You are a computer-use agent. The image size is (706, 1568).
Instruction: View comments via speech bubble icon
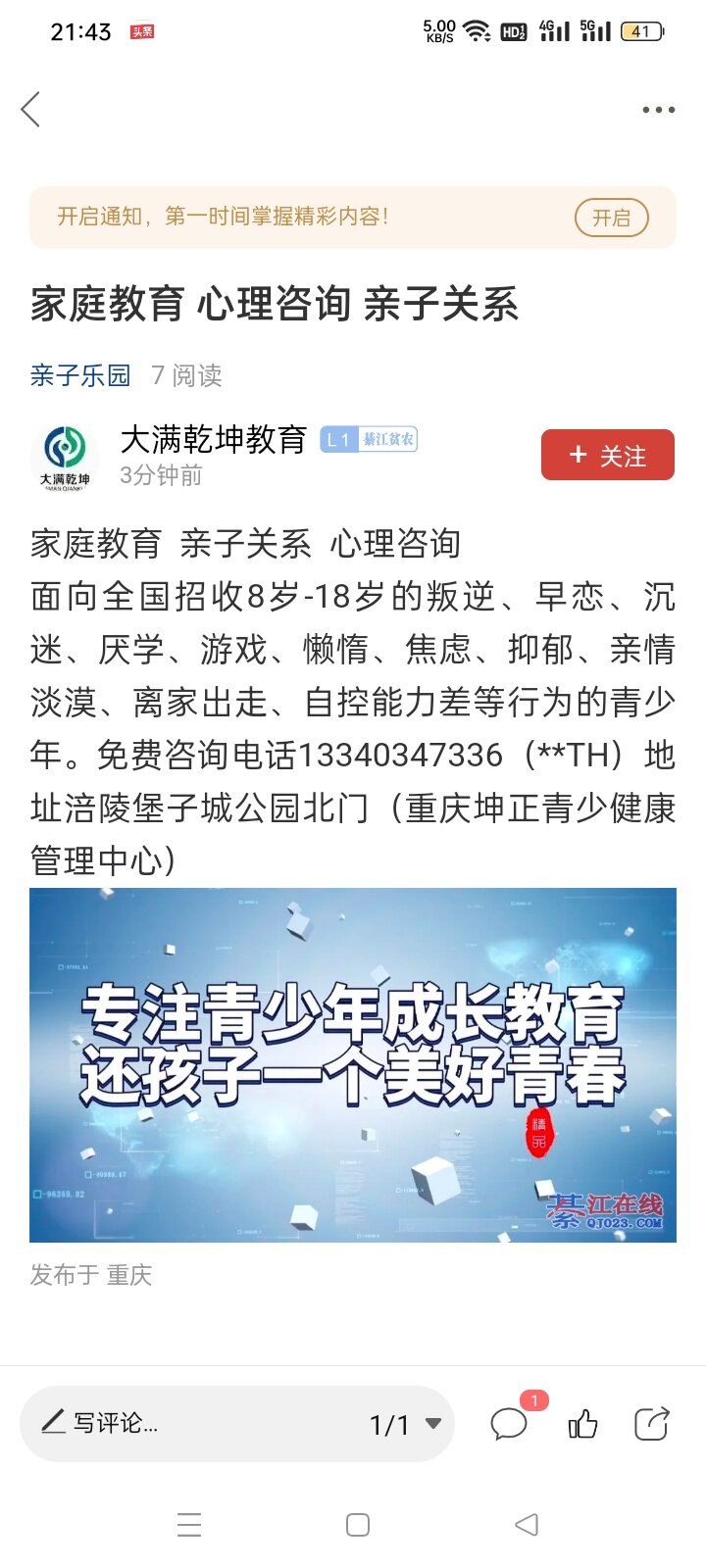pyautogui.click(x=510, y=1423)
